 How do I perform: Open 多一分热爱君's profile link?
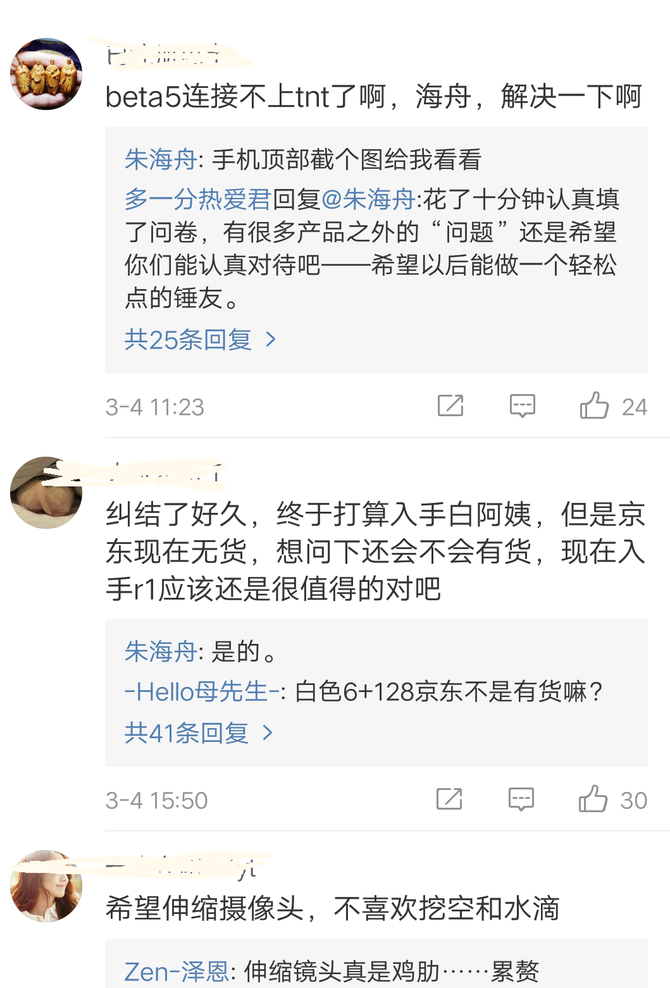(x=183, y=198)
